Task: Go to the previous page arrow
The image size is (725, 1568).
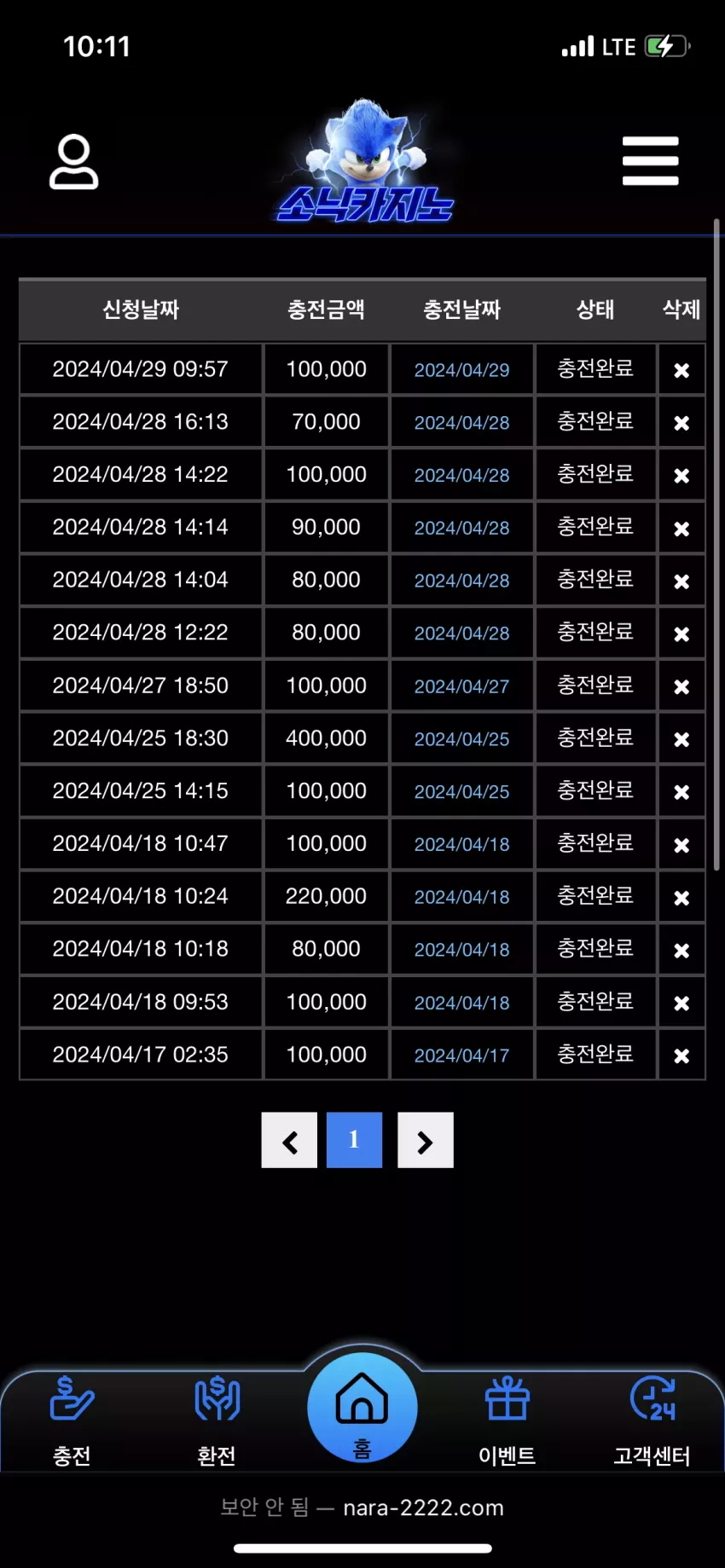Action: [289, 1140]
